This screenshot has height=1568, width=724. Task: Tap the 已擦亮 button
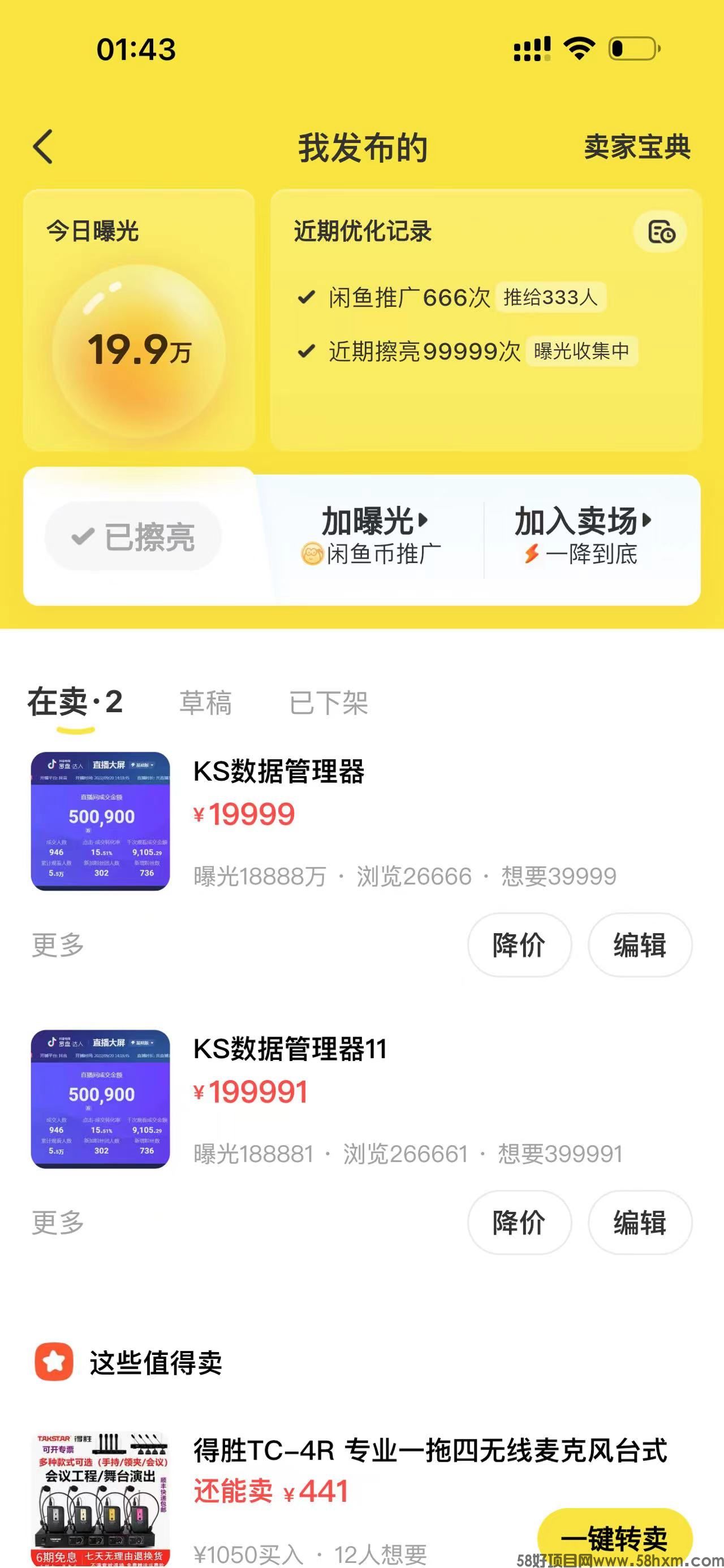coord(133,536)
